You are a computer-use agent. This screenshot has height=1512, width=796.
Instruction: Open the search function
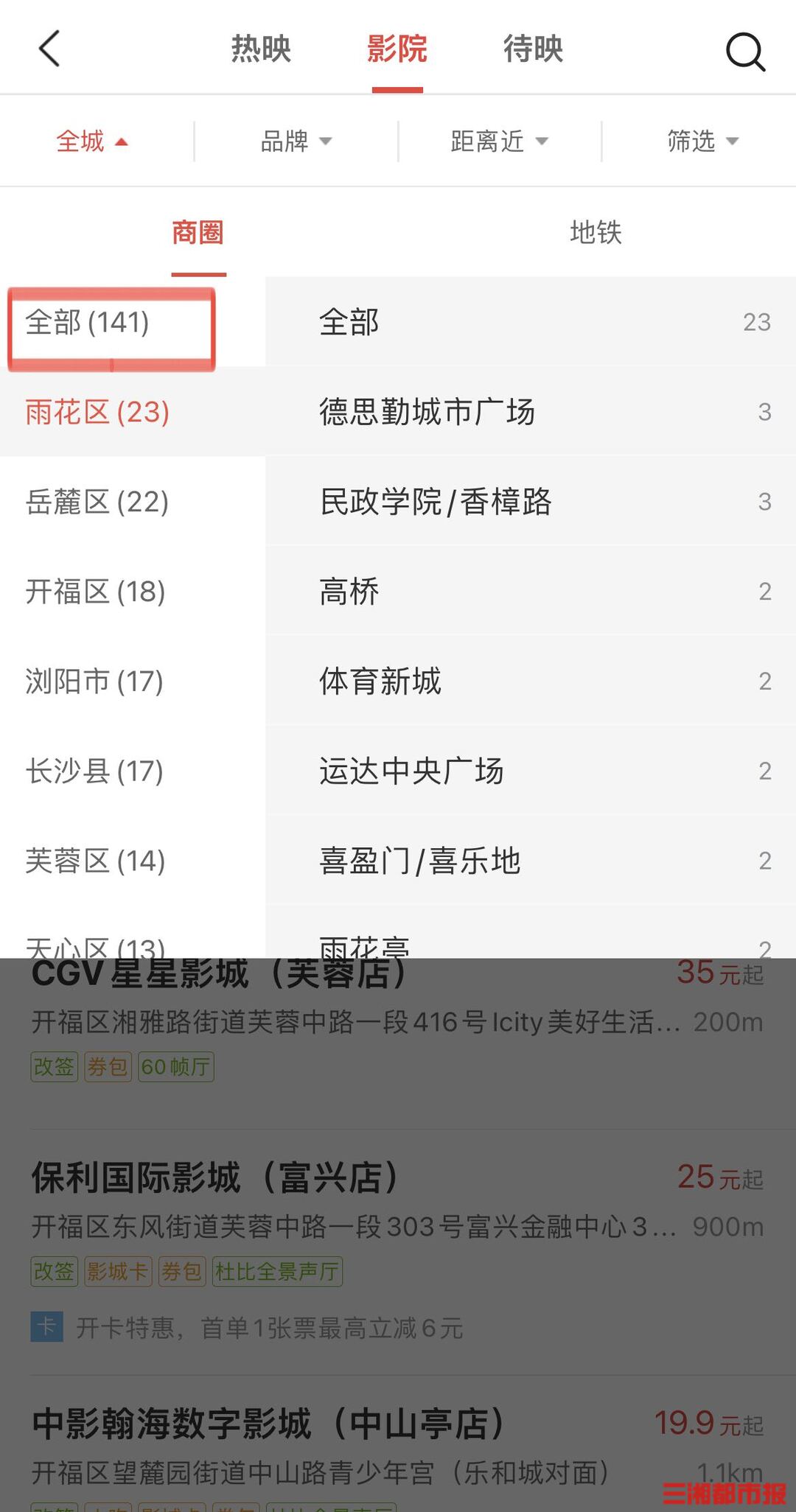click(x=746, y=50)
